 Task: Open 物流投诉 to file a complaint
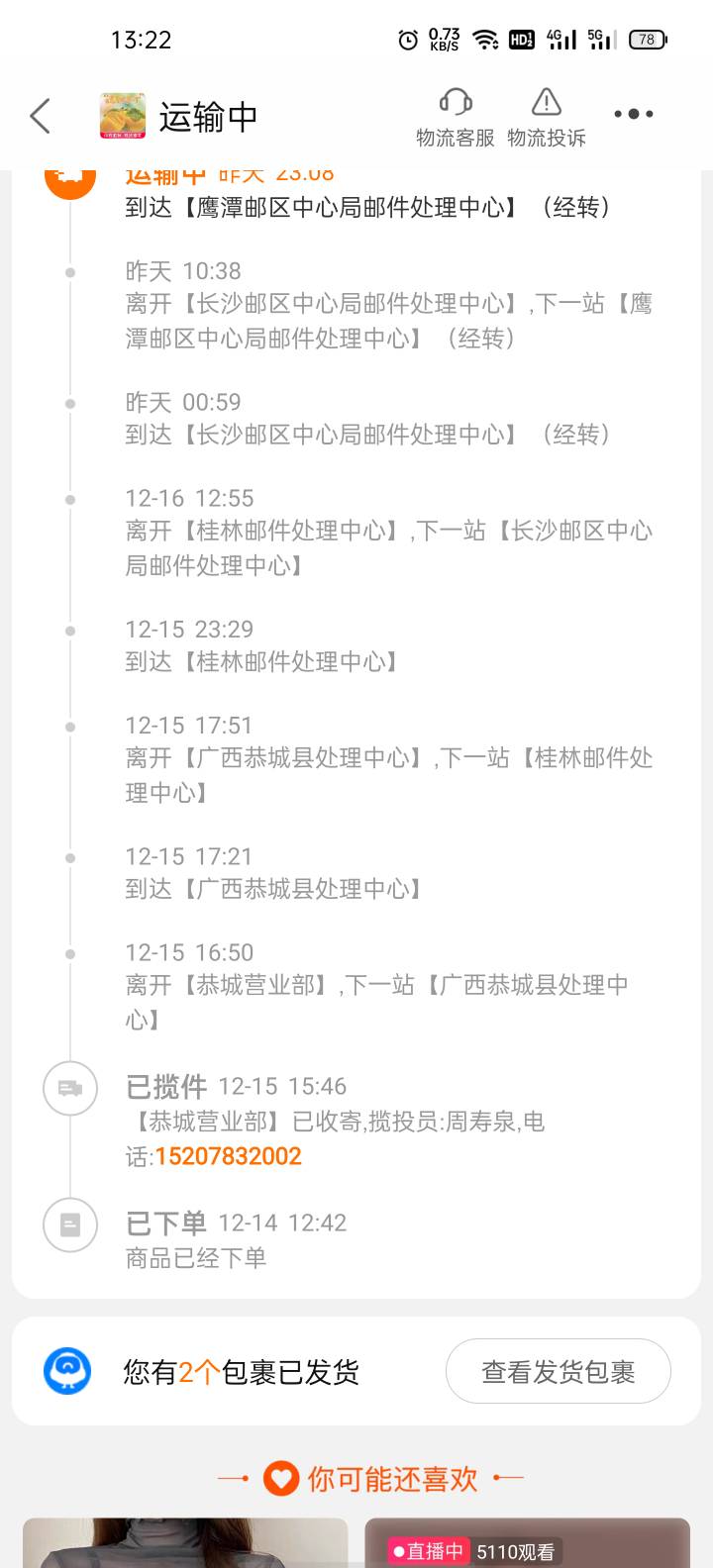[546, 118]
